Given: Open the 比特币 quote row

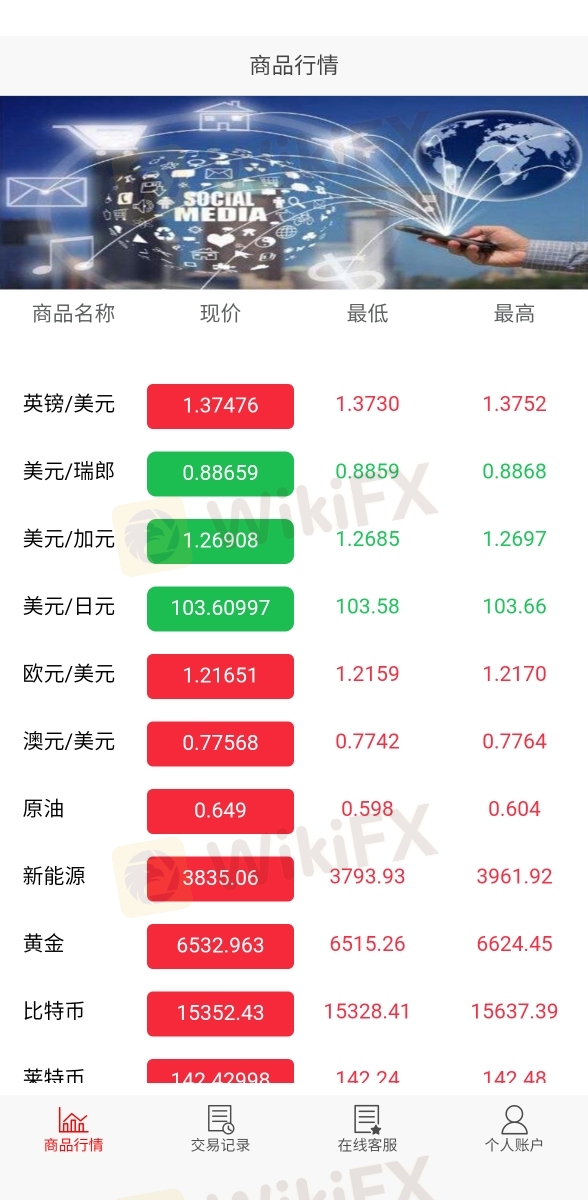Looking at the screenshot, I should [294, 1013].
